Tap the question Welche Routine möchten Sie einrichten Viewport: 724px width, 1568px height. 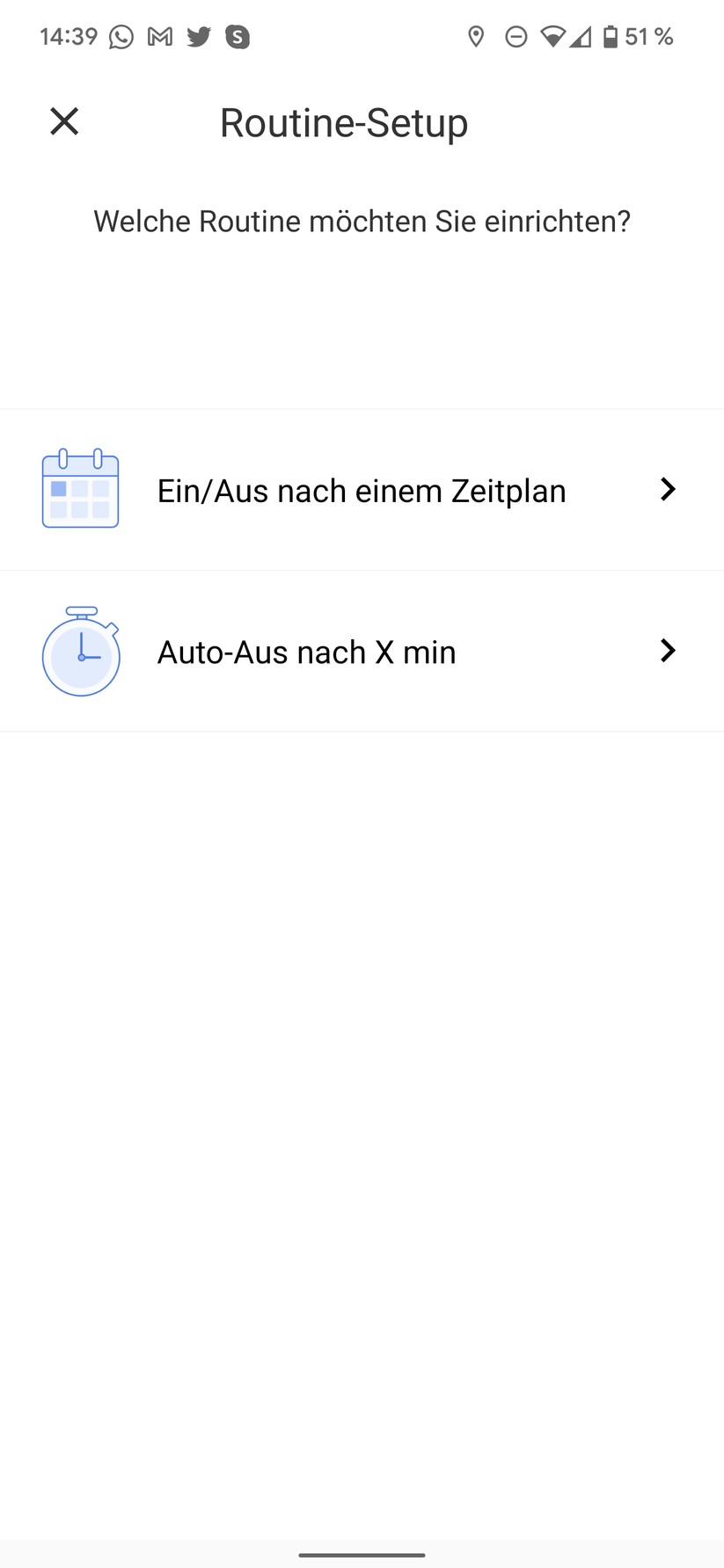pos(362,222)
